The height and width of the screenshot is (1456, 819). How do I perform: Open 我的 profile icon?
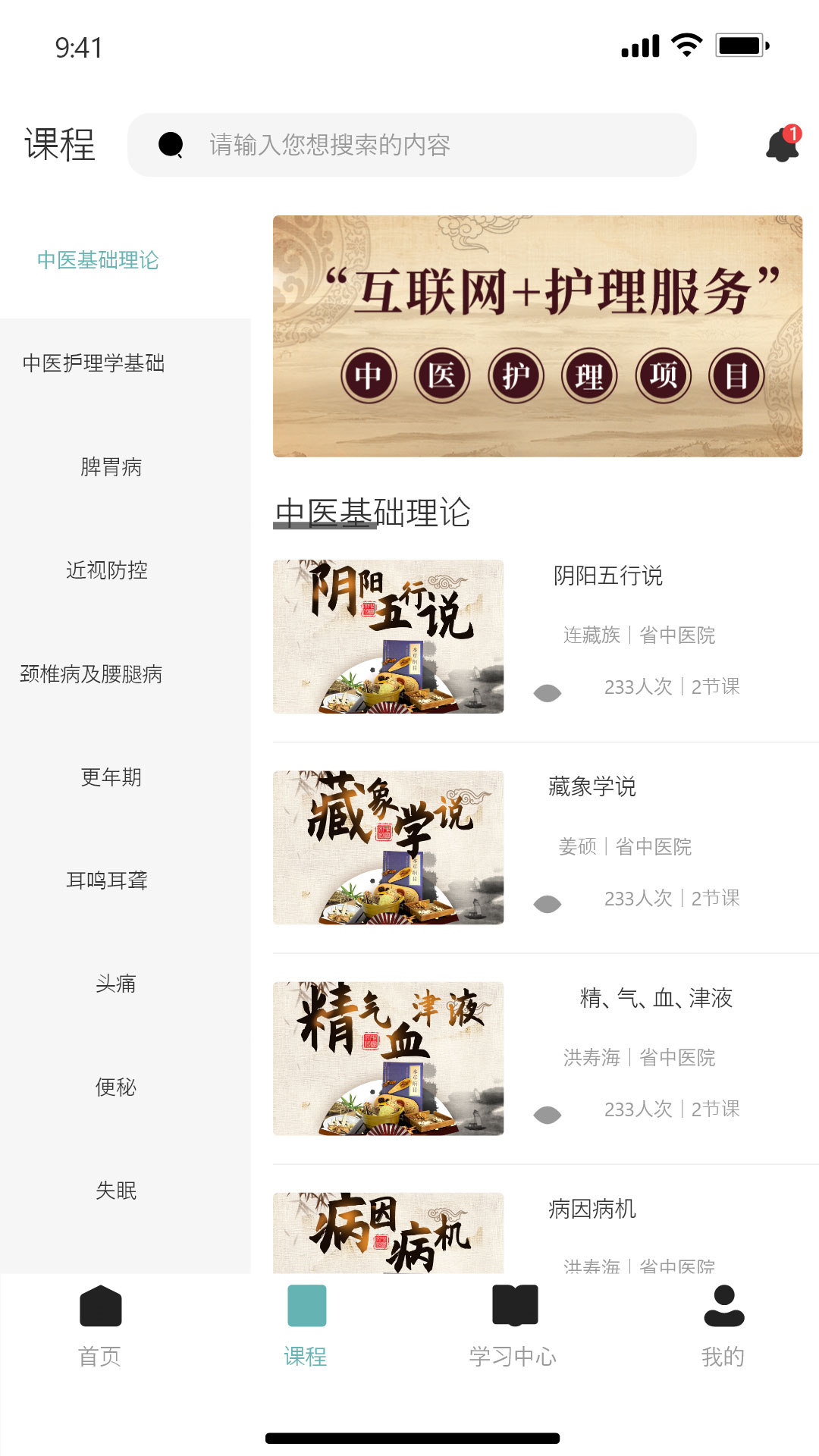click(724, 1304)
